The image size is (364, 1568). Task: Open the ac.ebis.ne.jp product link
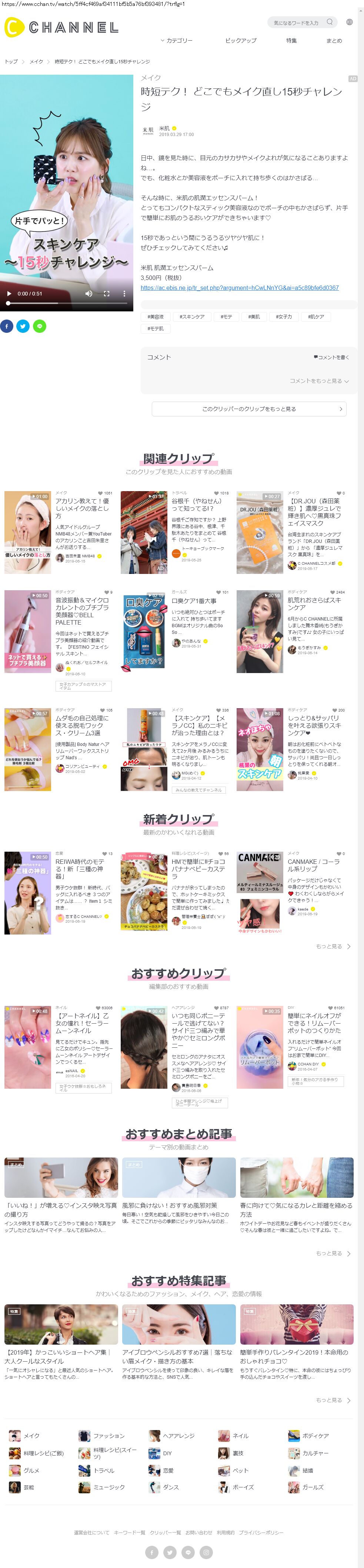pyautogui.click(x=240, y=288)
